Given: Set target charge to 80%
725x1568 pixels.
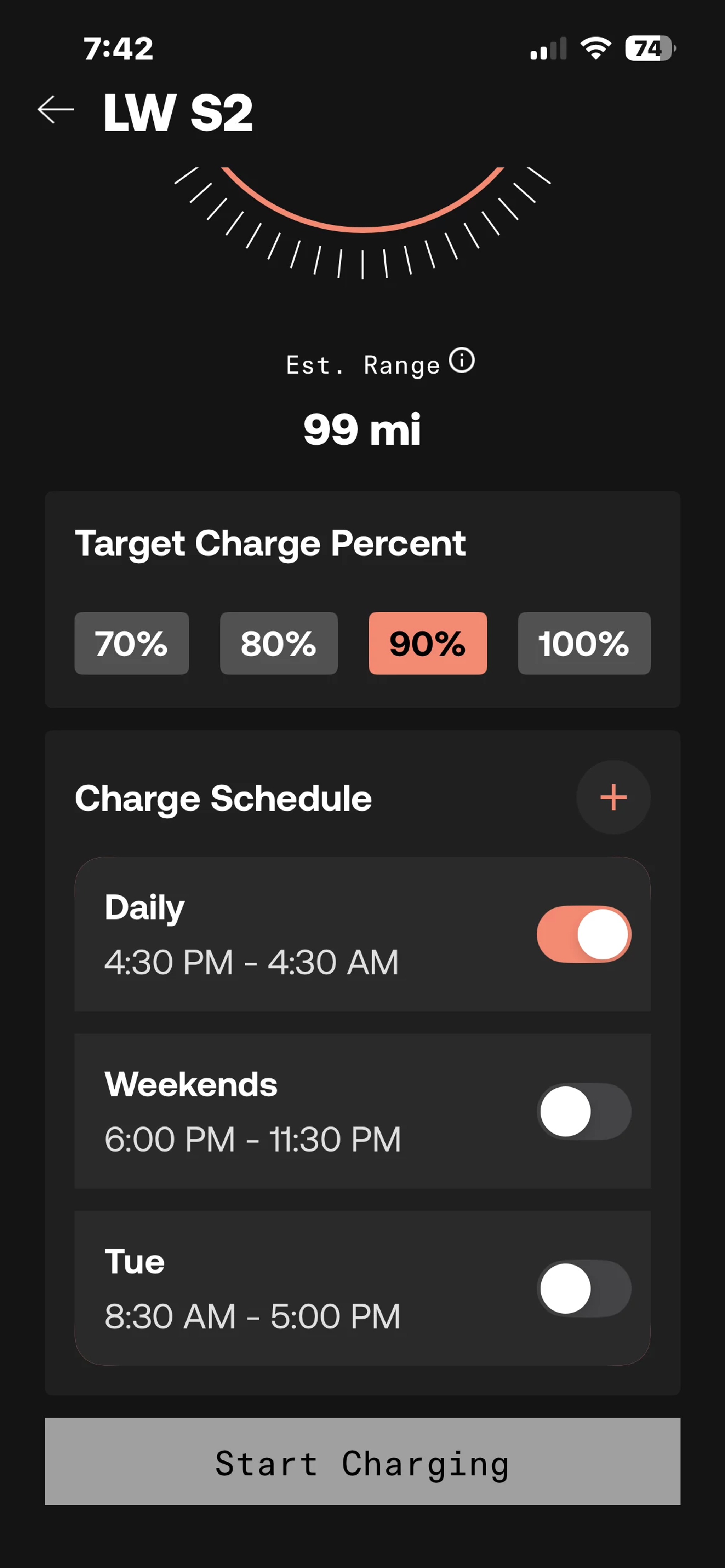Looking at the screenshot, I should 279,644.
